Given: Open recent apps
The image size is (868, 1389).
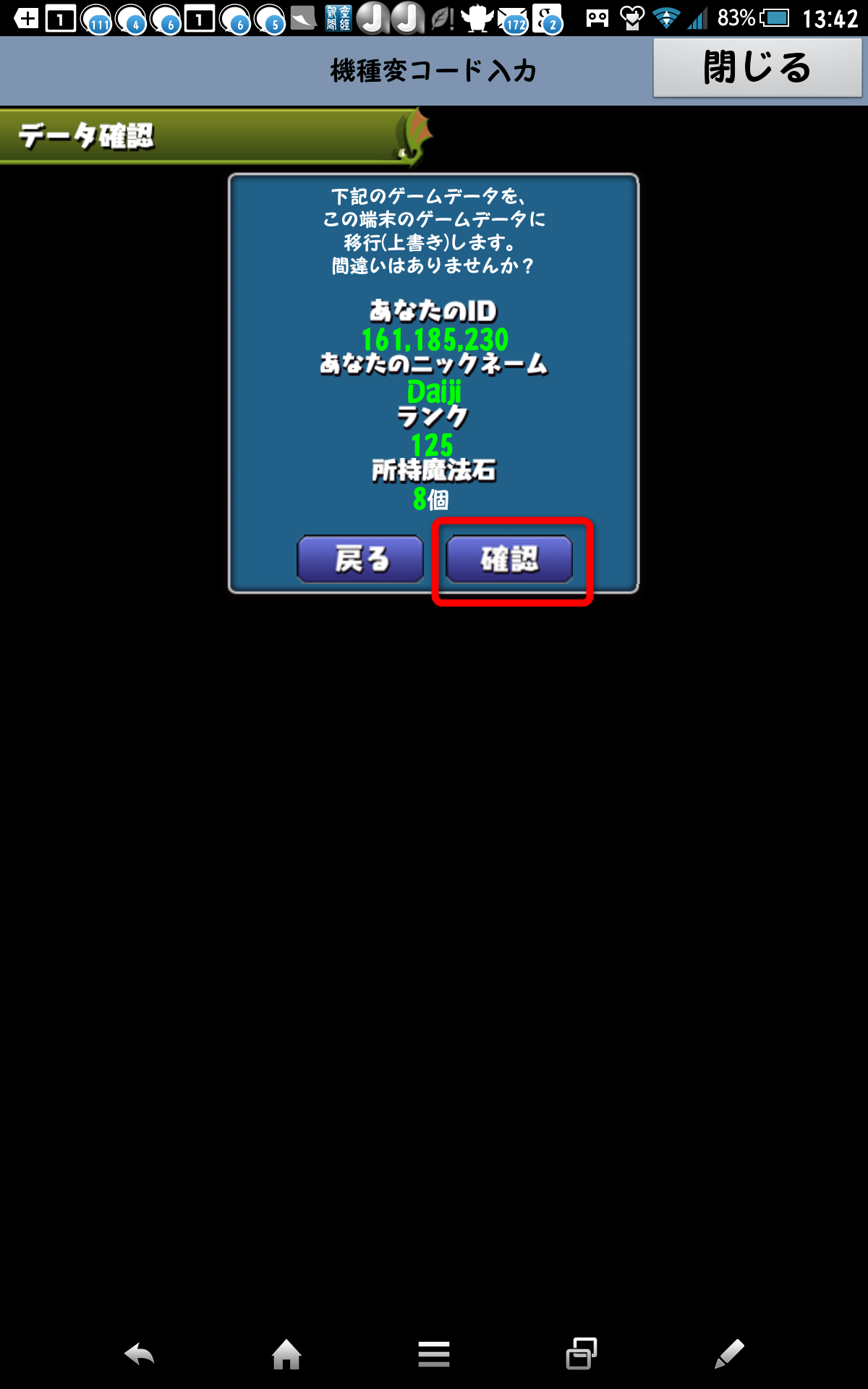Looking at the screenshot, I should click(582, 1354).
